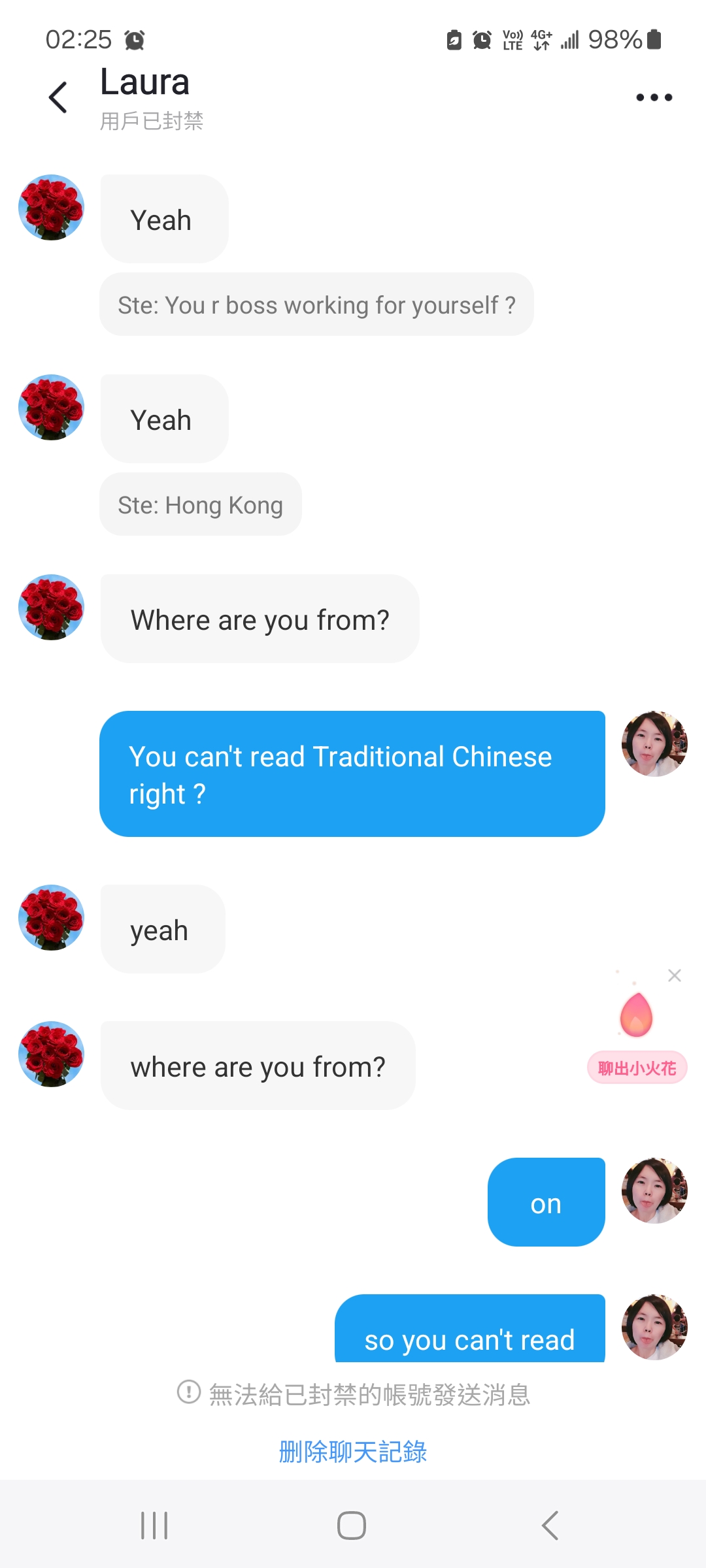This screenshot has height=1568, width=706.
Task: Open the three-dot overflow menu
Action: (654, 97)
